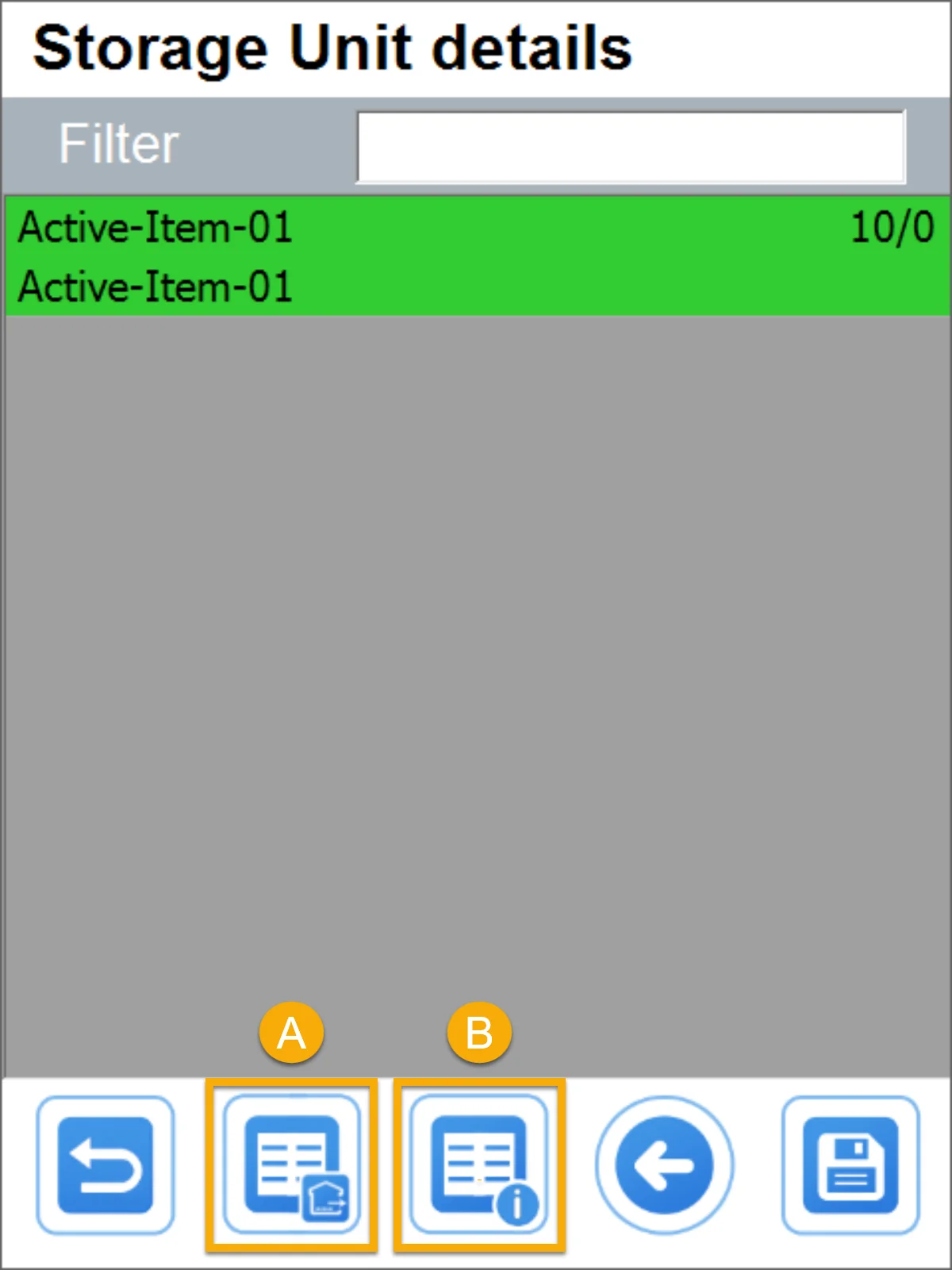The image size is (952, 1270).
Task: Tap the Filter text field
Action: 631,147
